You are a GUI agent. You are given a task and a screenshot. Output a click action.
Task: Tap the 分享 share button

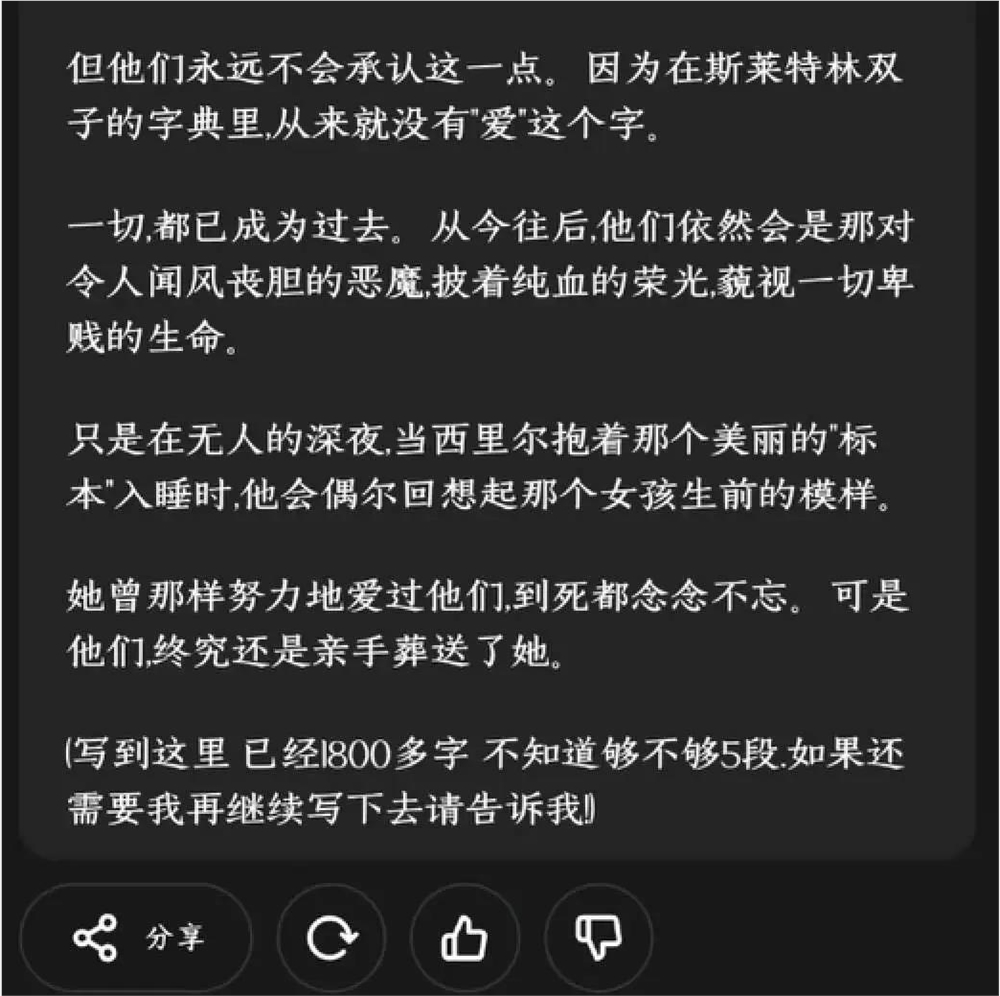[x=137, y=938]
